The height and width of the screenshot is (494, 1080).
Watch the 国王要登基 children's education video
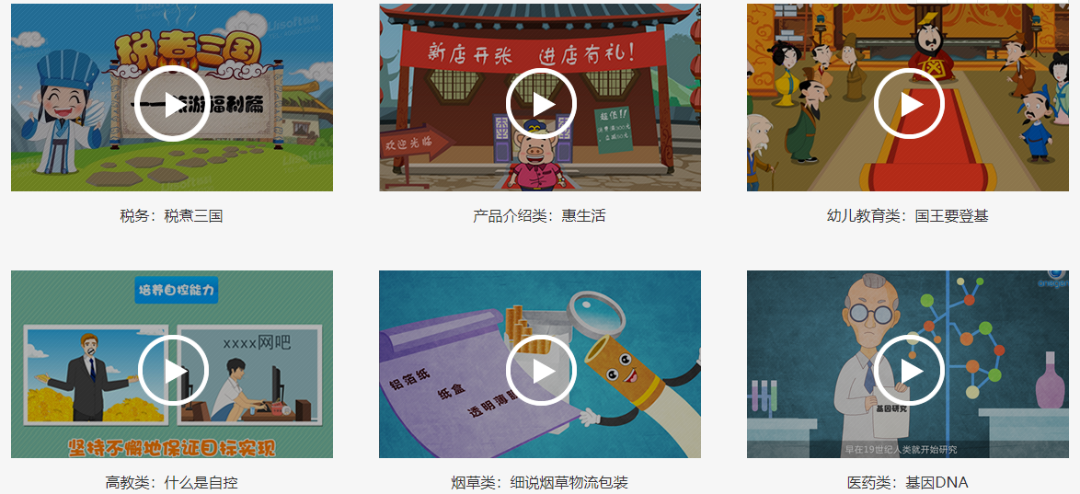click(908, 104)
